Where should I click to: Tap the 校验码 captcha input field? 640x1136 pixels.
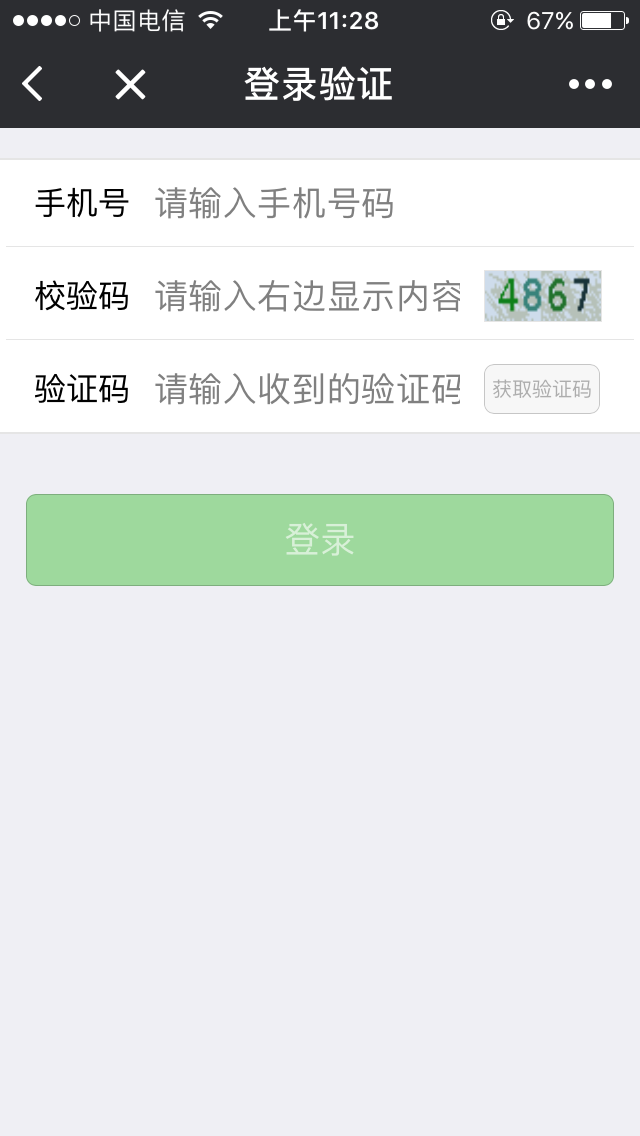pos(308,296)
